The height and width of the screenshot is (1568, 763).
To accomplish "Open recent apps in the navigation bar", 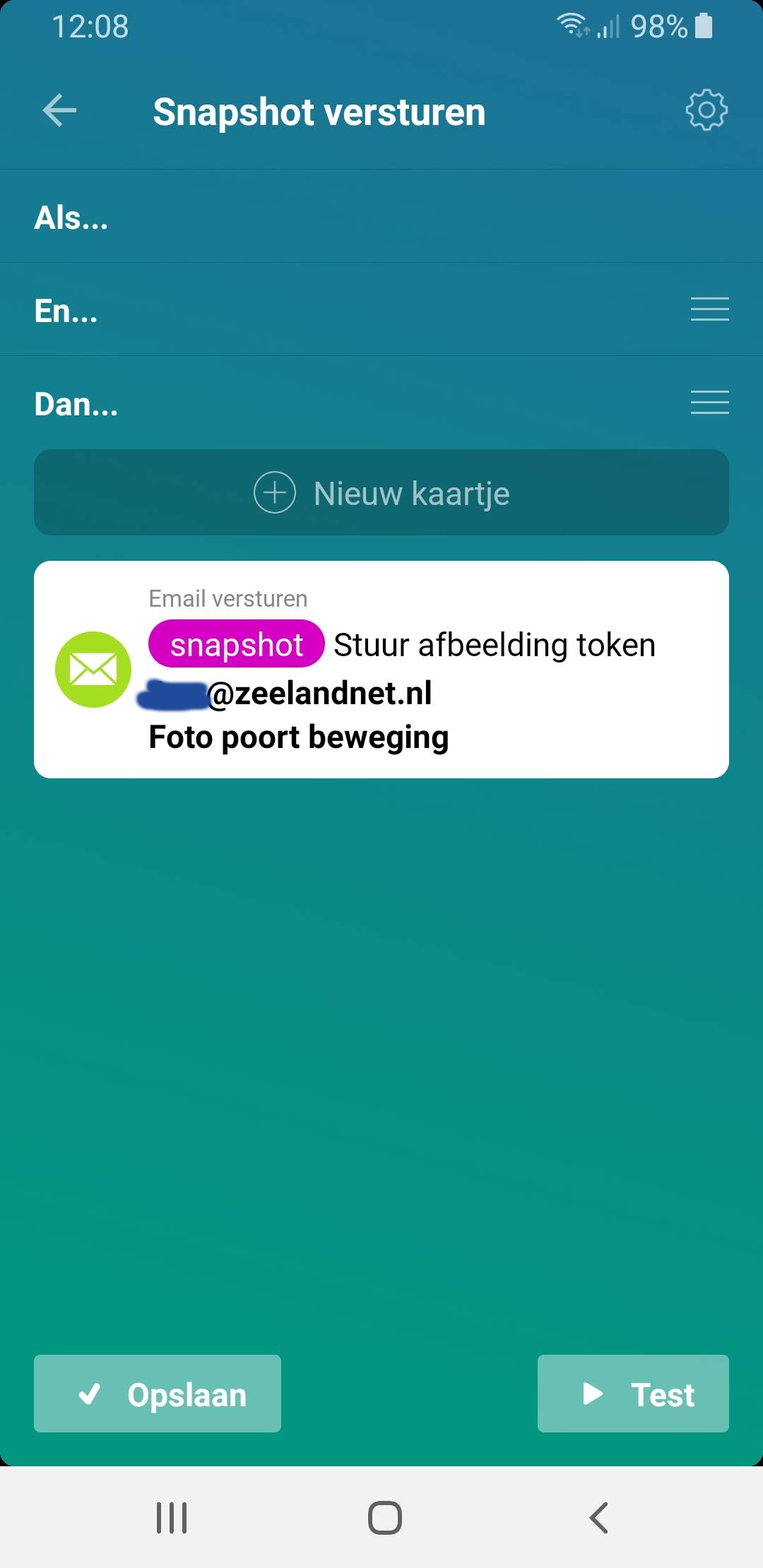I will point(172,1517).
